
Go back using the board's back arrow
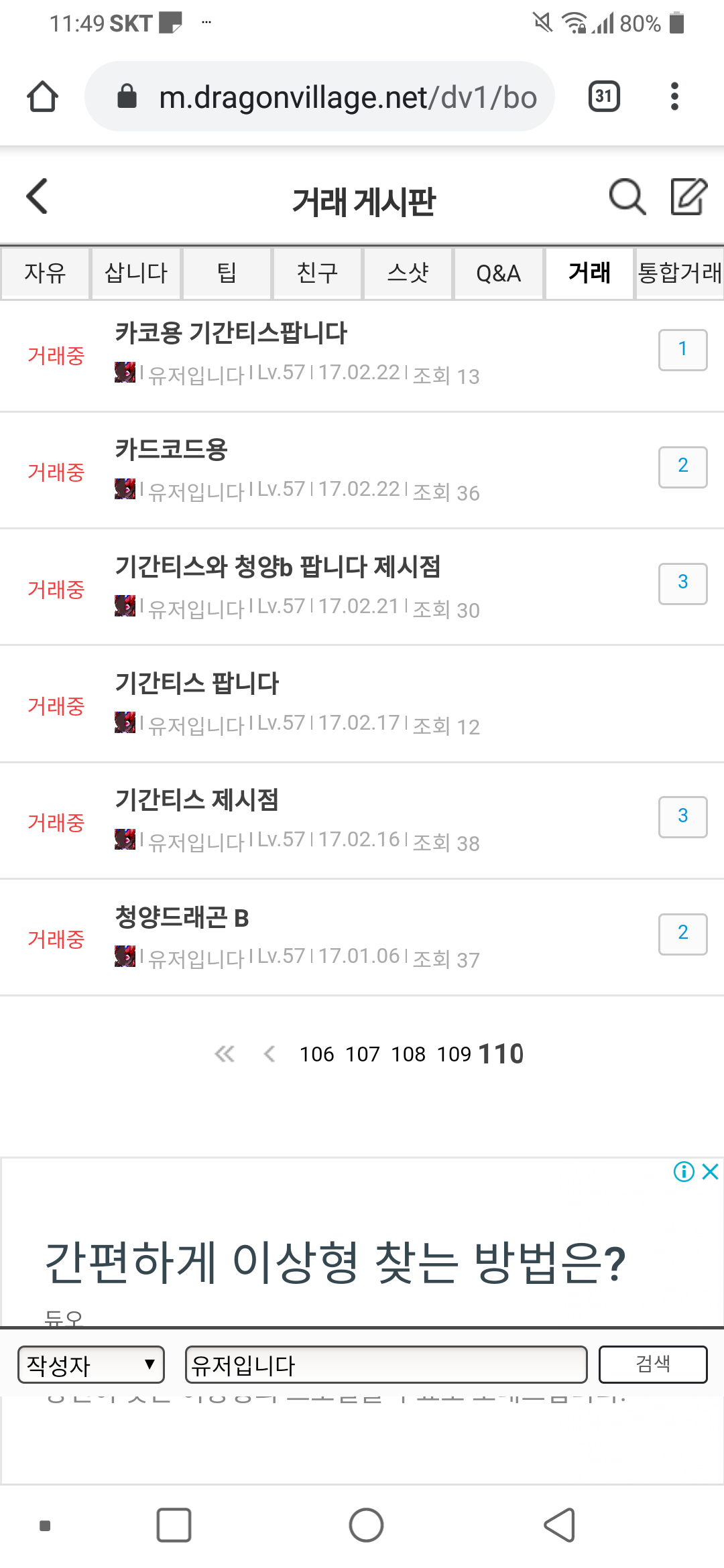(x=37, y=196)
